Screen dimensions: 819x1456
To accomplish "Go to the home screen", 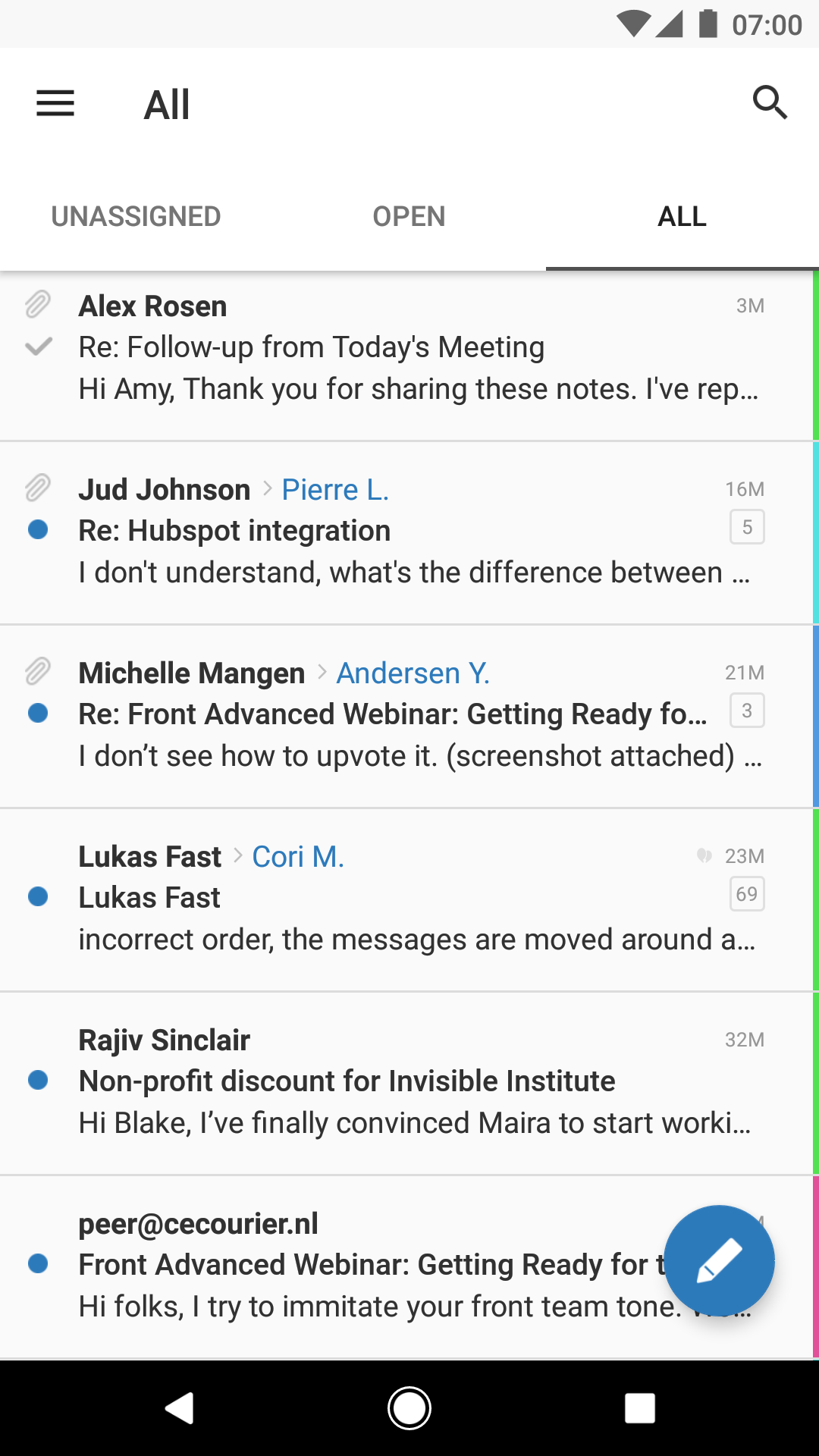I will coord(409,1408).
